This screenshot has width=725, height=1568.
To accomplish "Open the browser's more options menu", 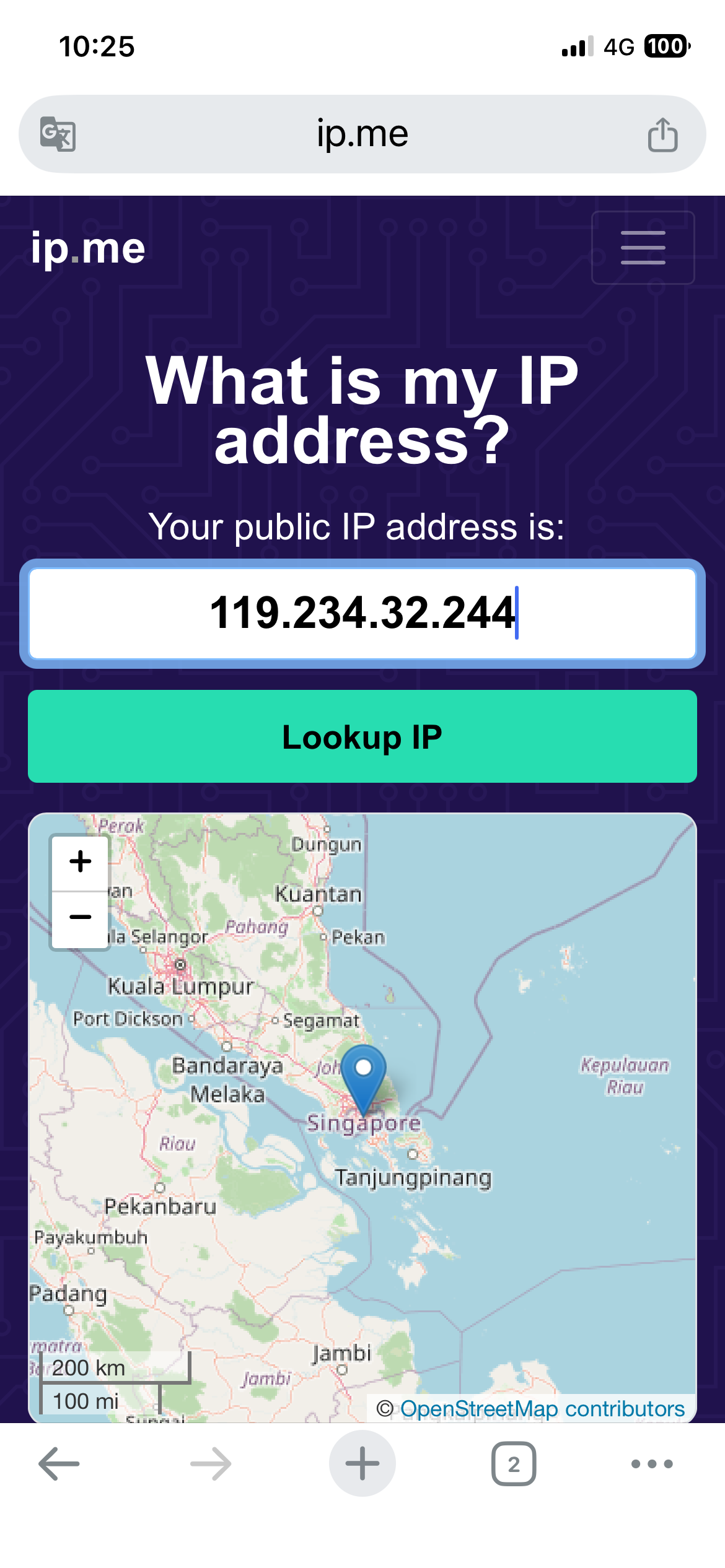I will pyautogui.click(x=651, y=1464).
